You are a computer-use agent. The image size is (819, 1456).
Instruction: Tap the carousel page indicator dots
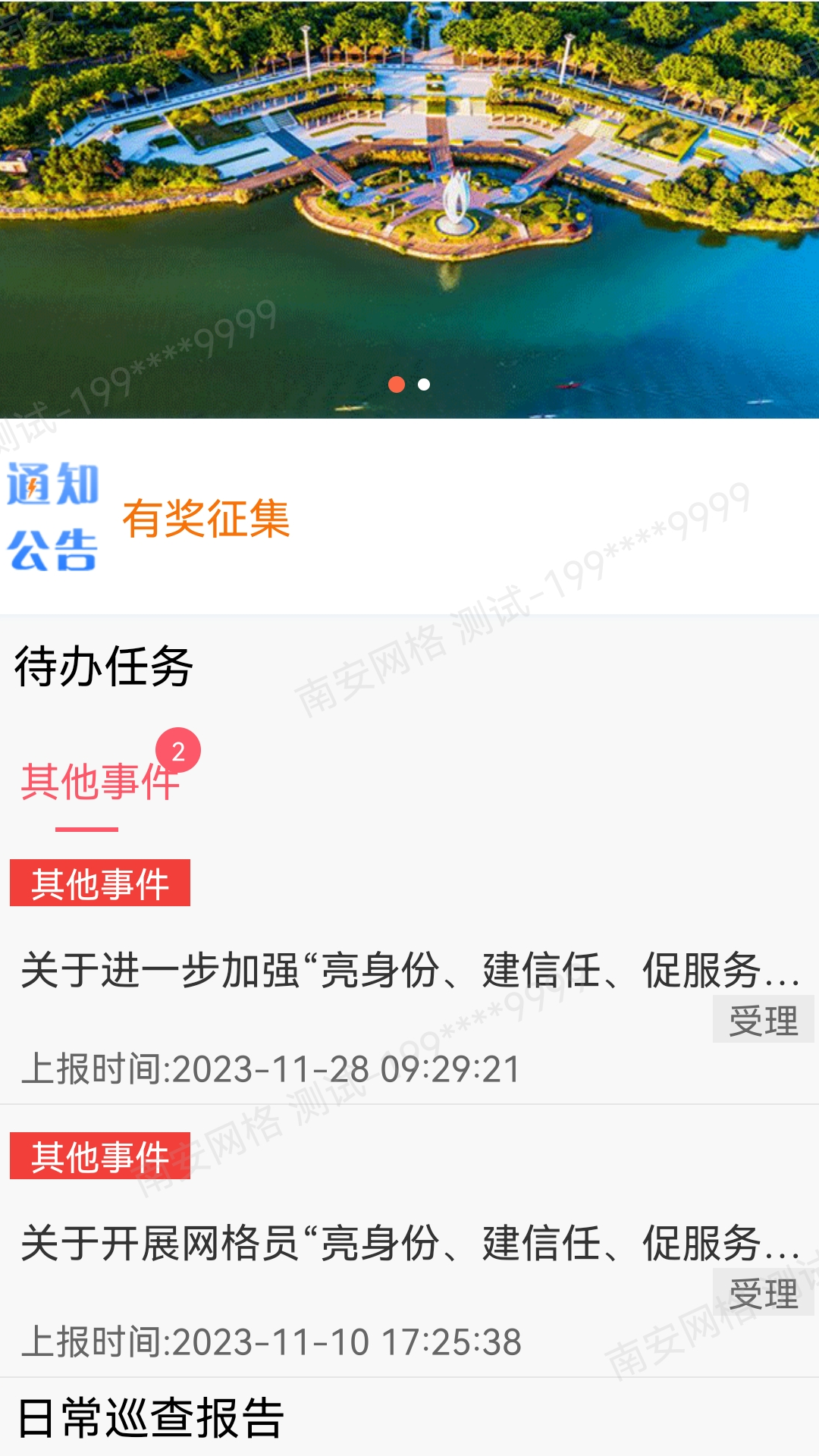coord(409,385)
